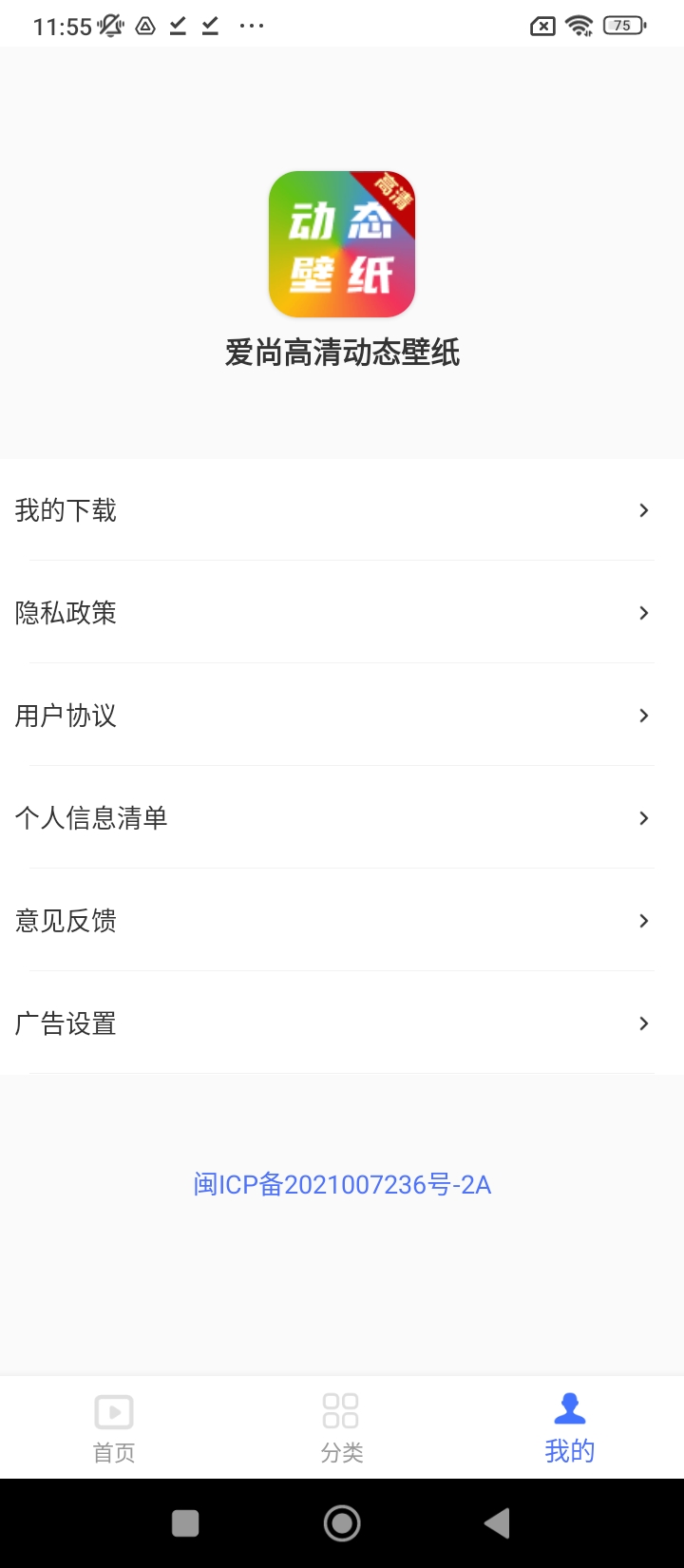Tap the 闽ICP备2021007236号-2A link

click(x=342, y=1185)
